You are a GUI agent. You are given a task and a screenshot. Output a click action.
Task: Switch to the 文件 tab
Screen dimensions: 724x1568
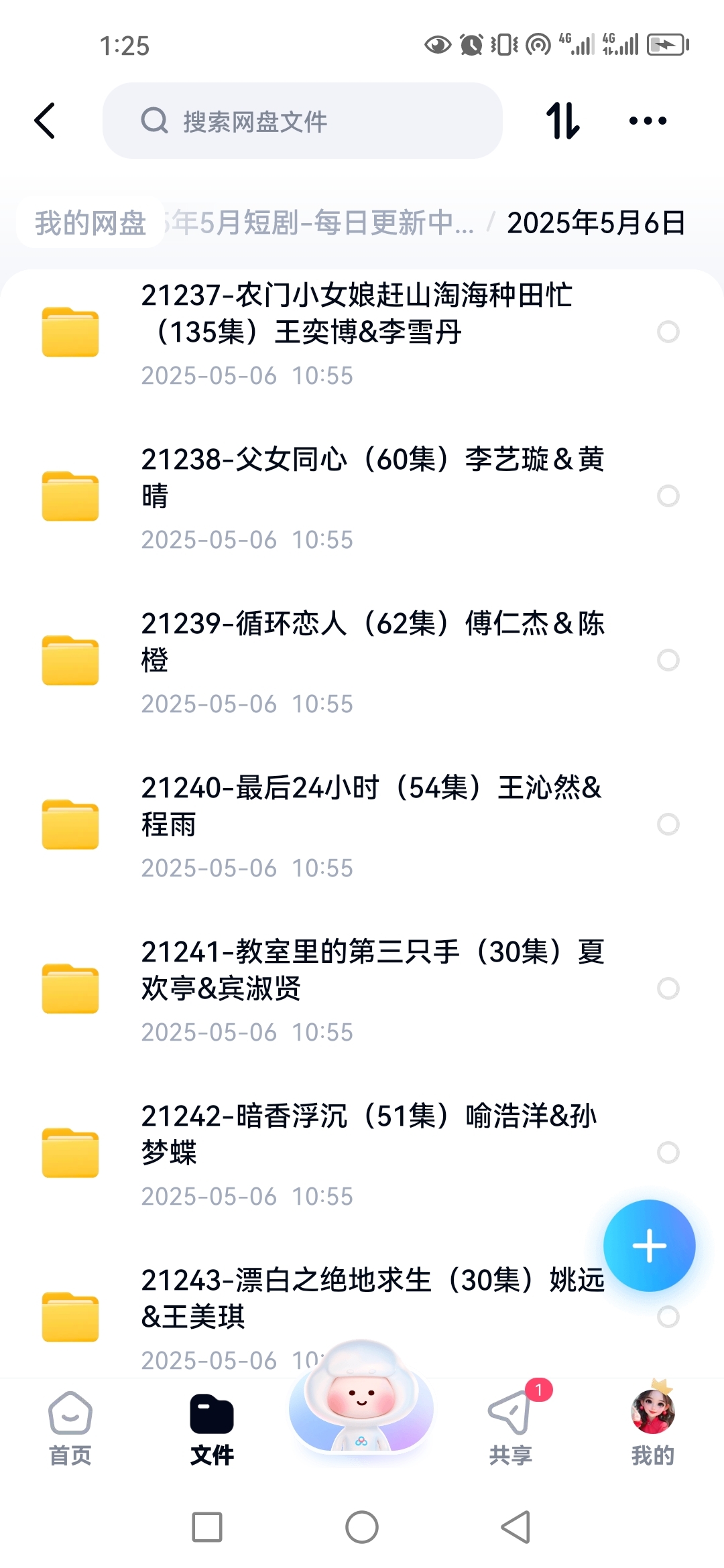(x=212, y=1429)
